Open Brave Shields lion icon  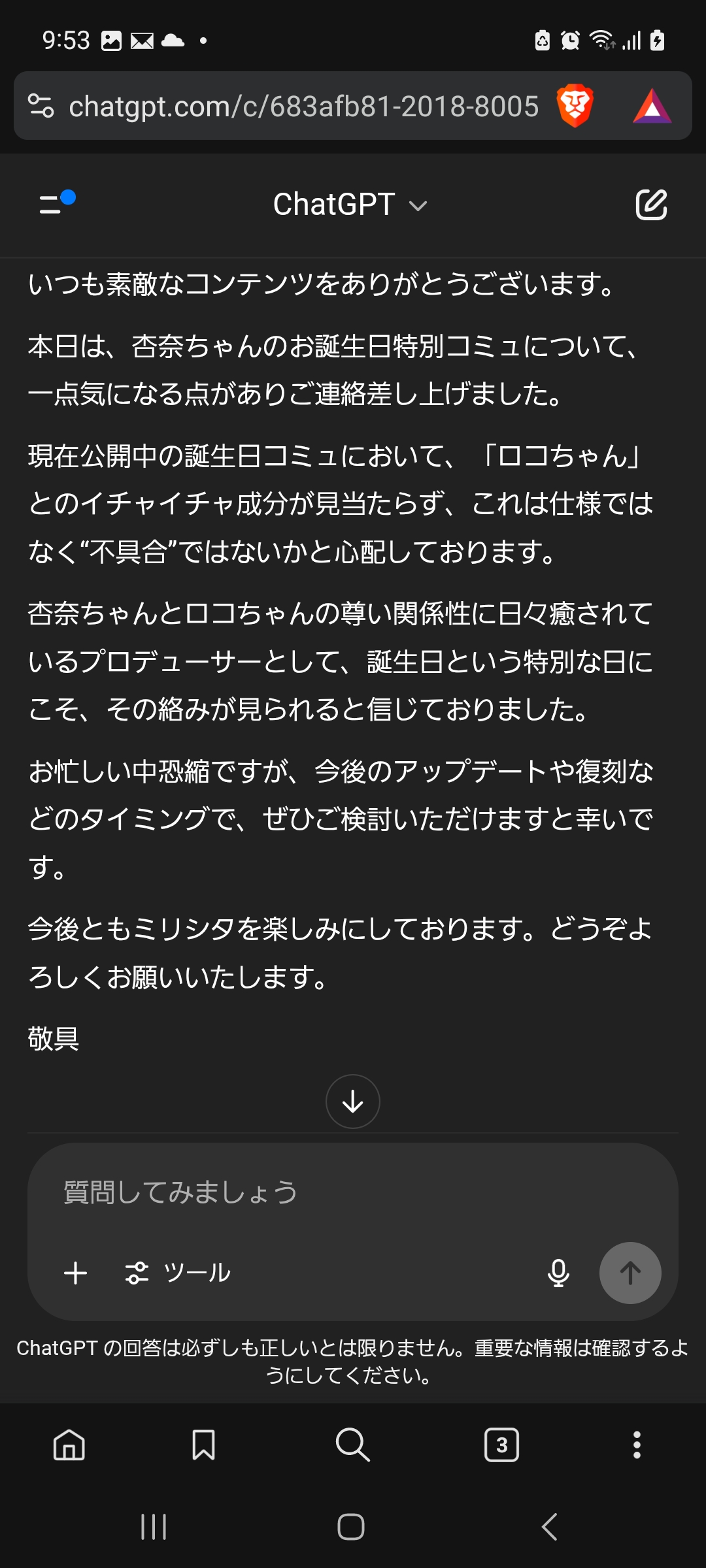tap(575, 106)
